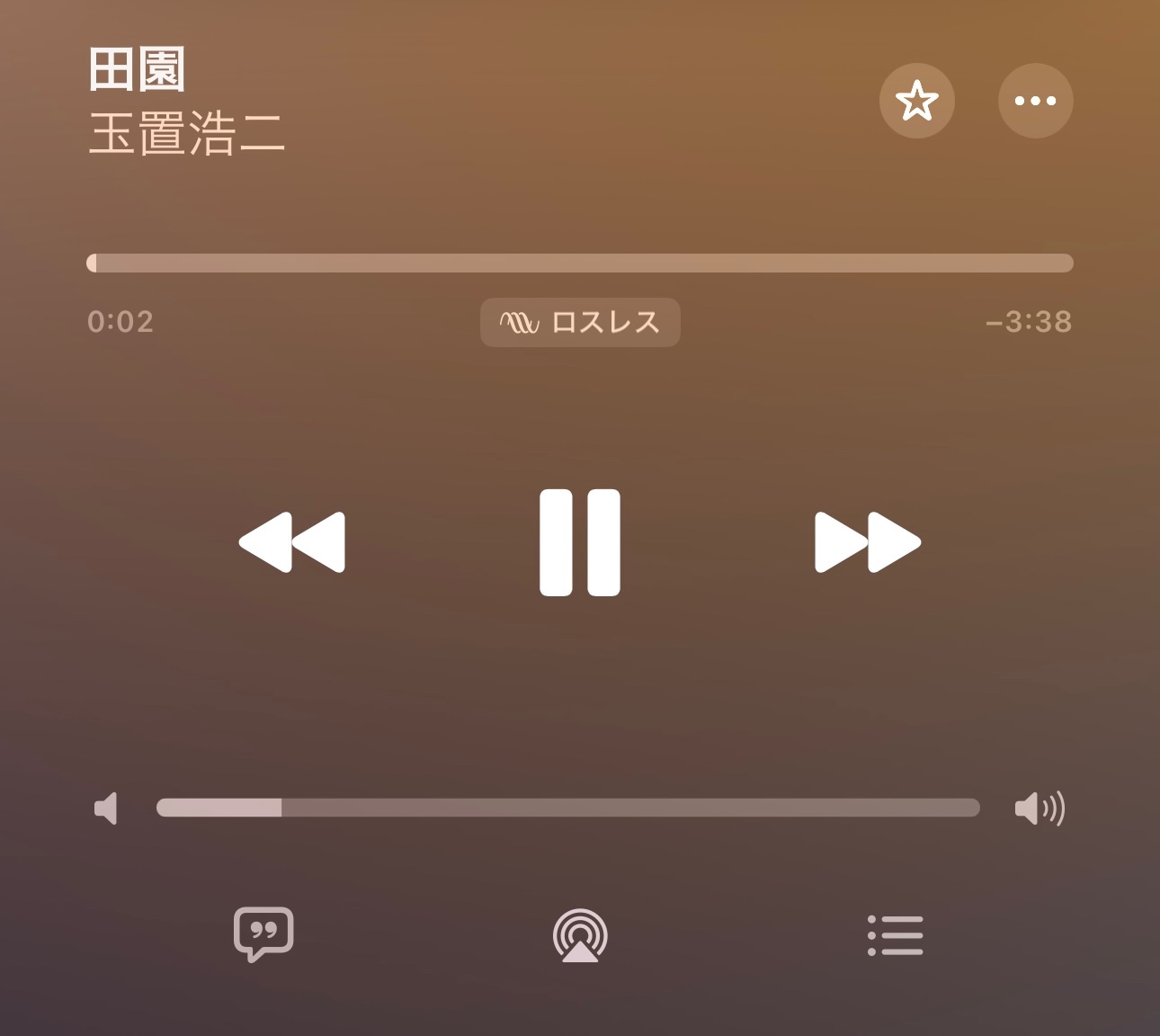Tap the volume slider bar
The height and width of the screenshot is (1036, 1160).
coord(568,808)
